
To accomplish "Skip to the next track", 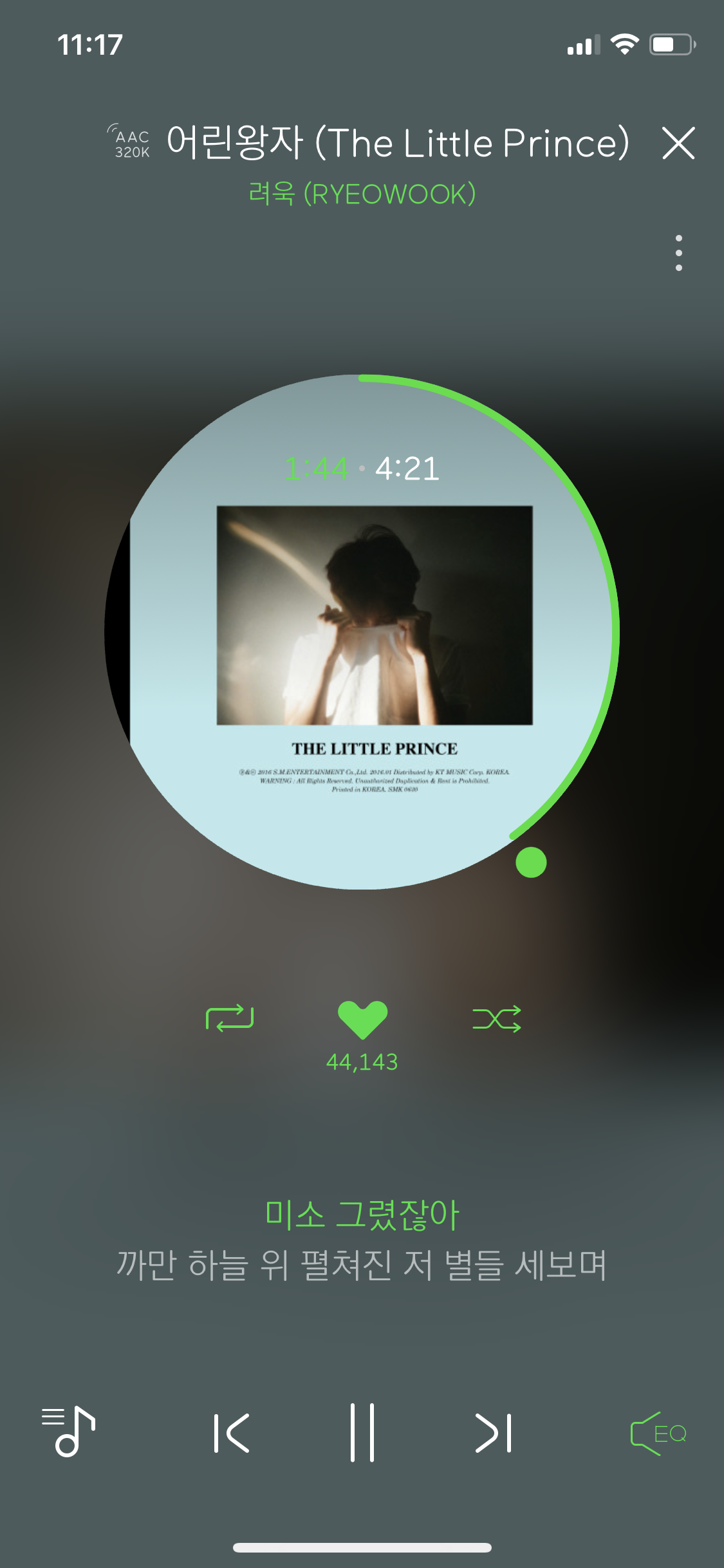I will click(x=493, y=1433).
